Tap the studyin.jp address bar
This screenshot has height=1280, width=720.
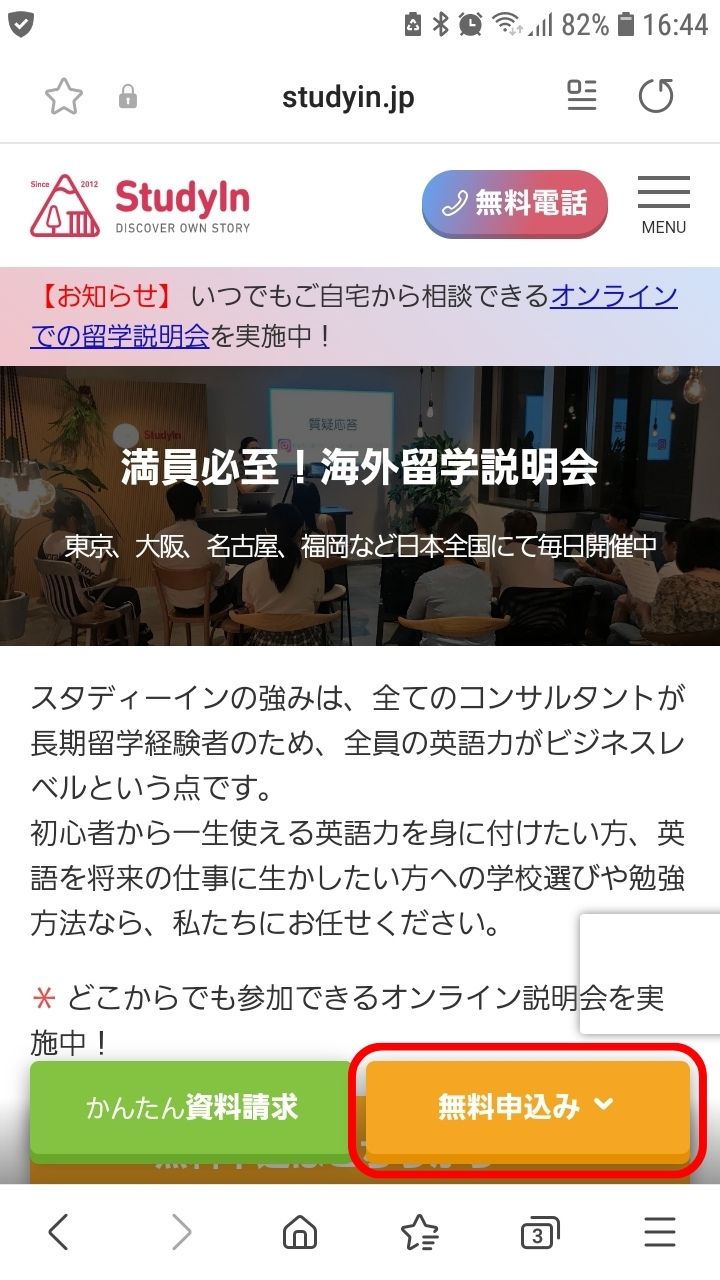[x=347, y=97]
